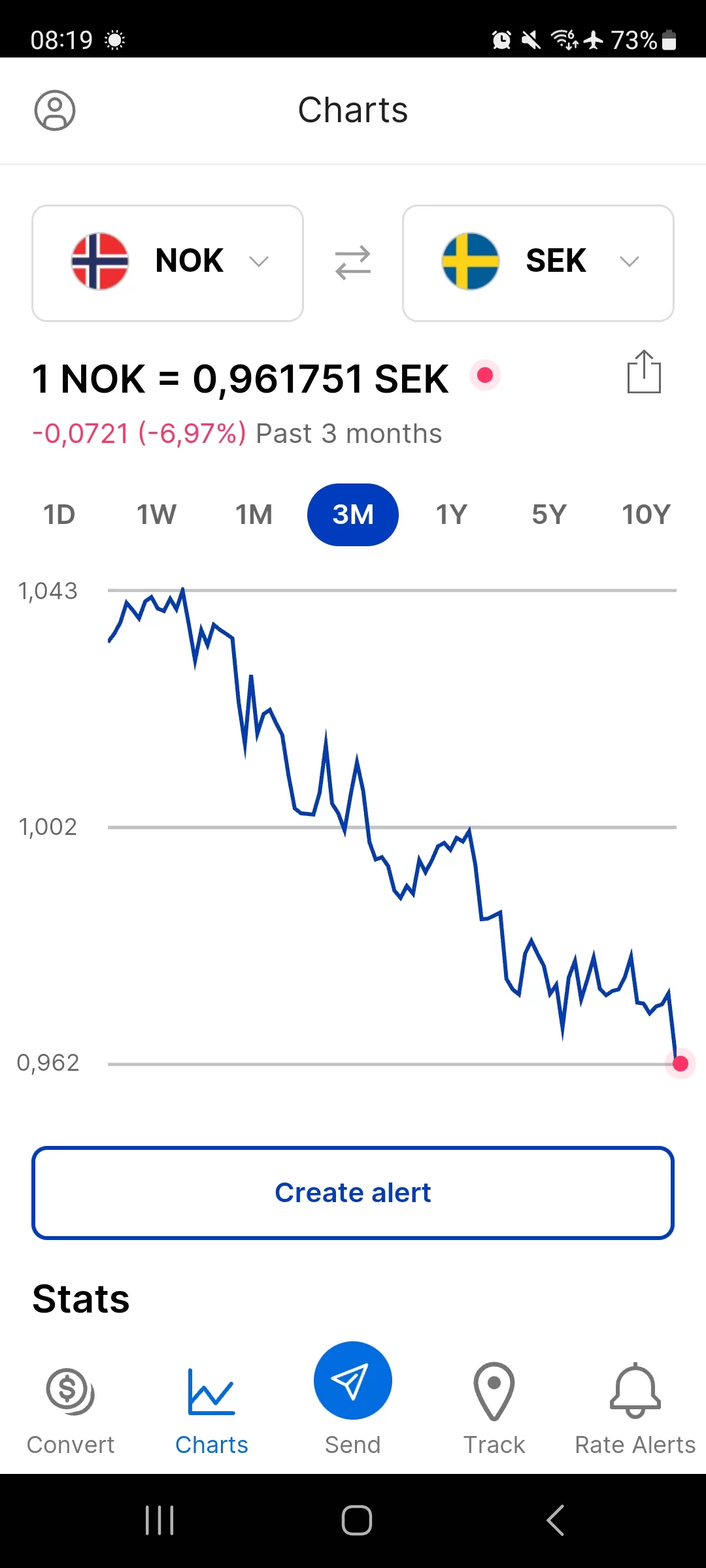706x1568 pixels.
Task: Open the Rate Alerts tab
Action: click(635, 1405)
